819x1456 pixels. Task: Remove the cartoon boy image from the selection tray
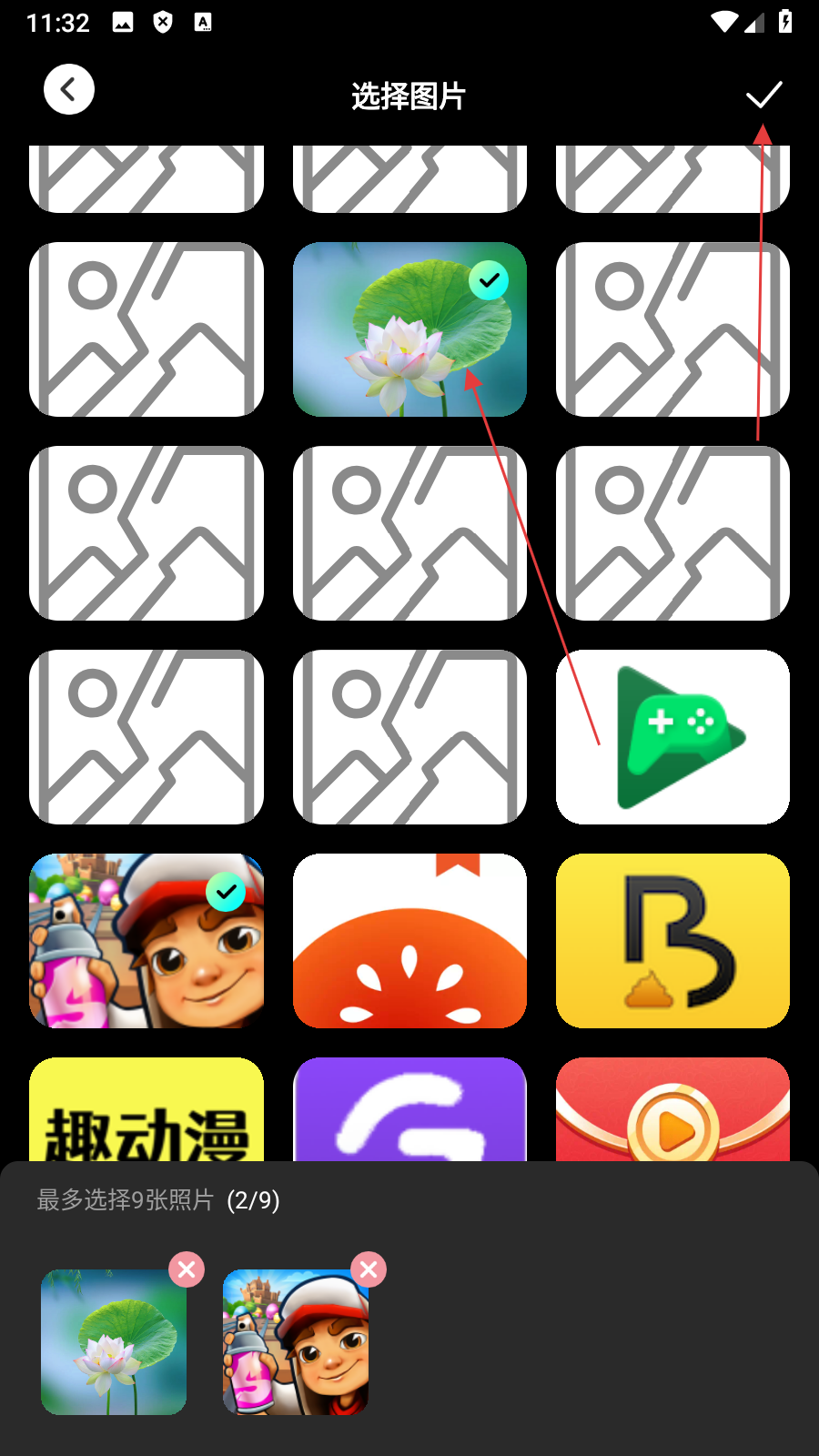[x=369, y=1269]
